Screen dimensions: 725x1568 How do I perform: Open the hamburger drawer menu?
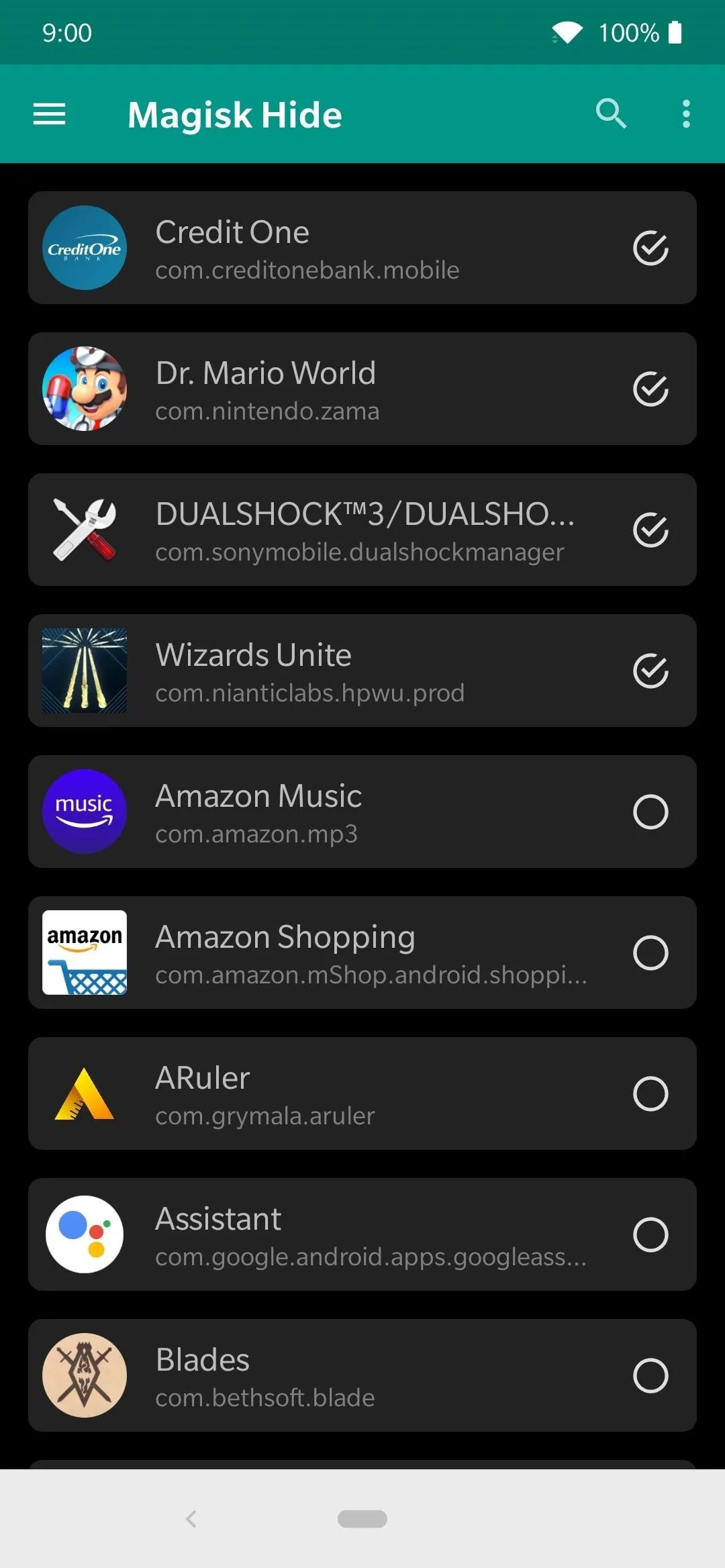(x=50, y=114)
